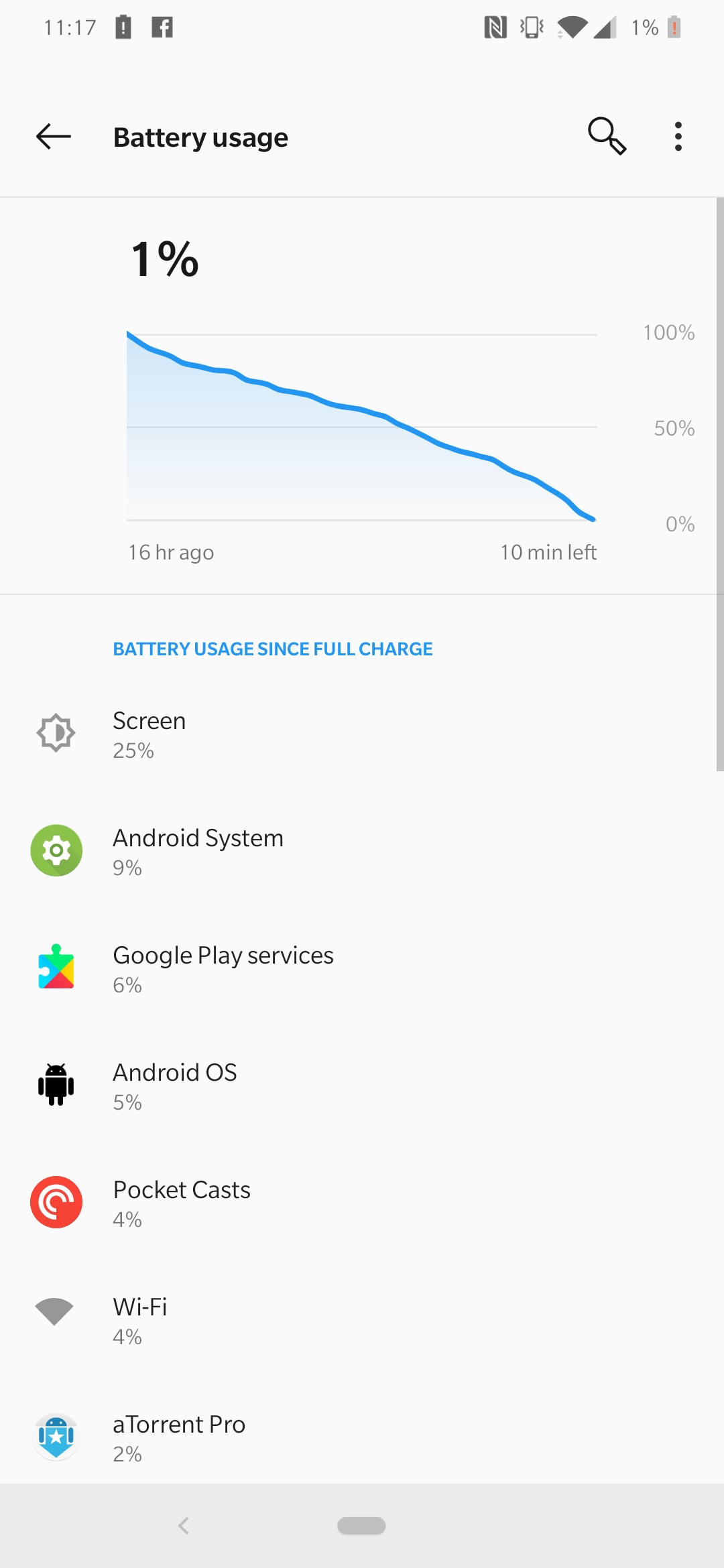Tap the system back chevron
Viewport: 724px width, 1568px height.
point(184,1526)
